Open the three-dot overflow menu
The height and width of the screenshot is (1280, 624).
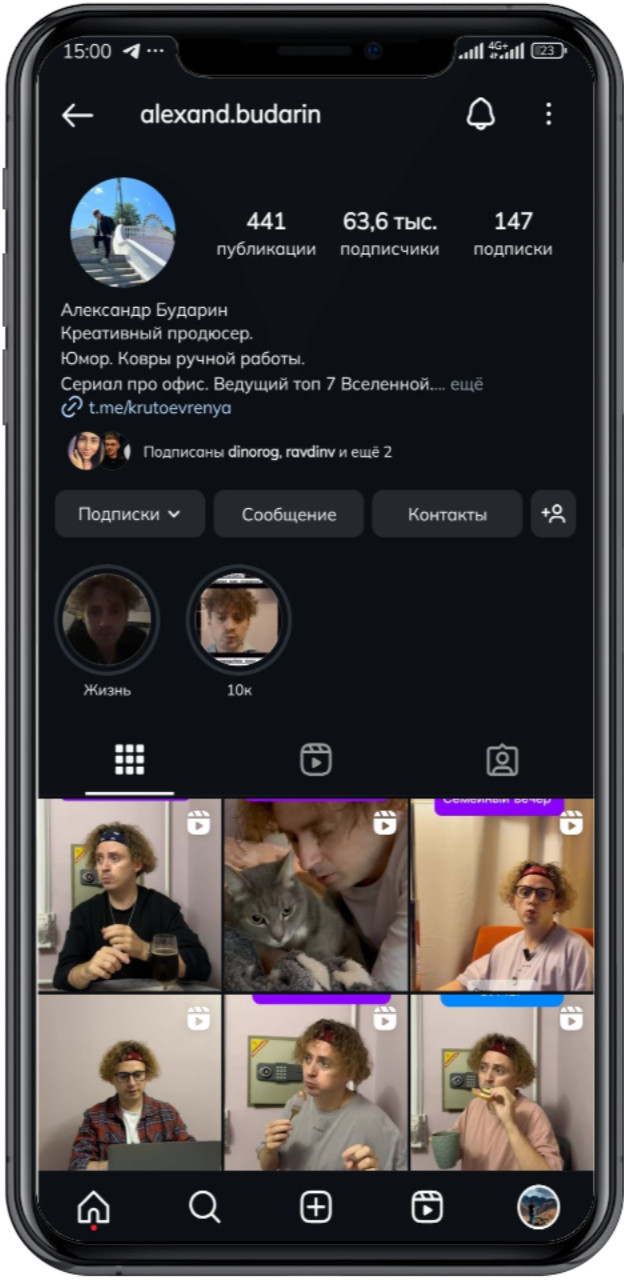pos(548,114)
